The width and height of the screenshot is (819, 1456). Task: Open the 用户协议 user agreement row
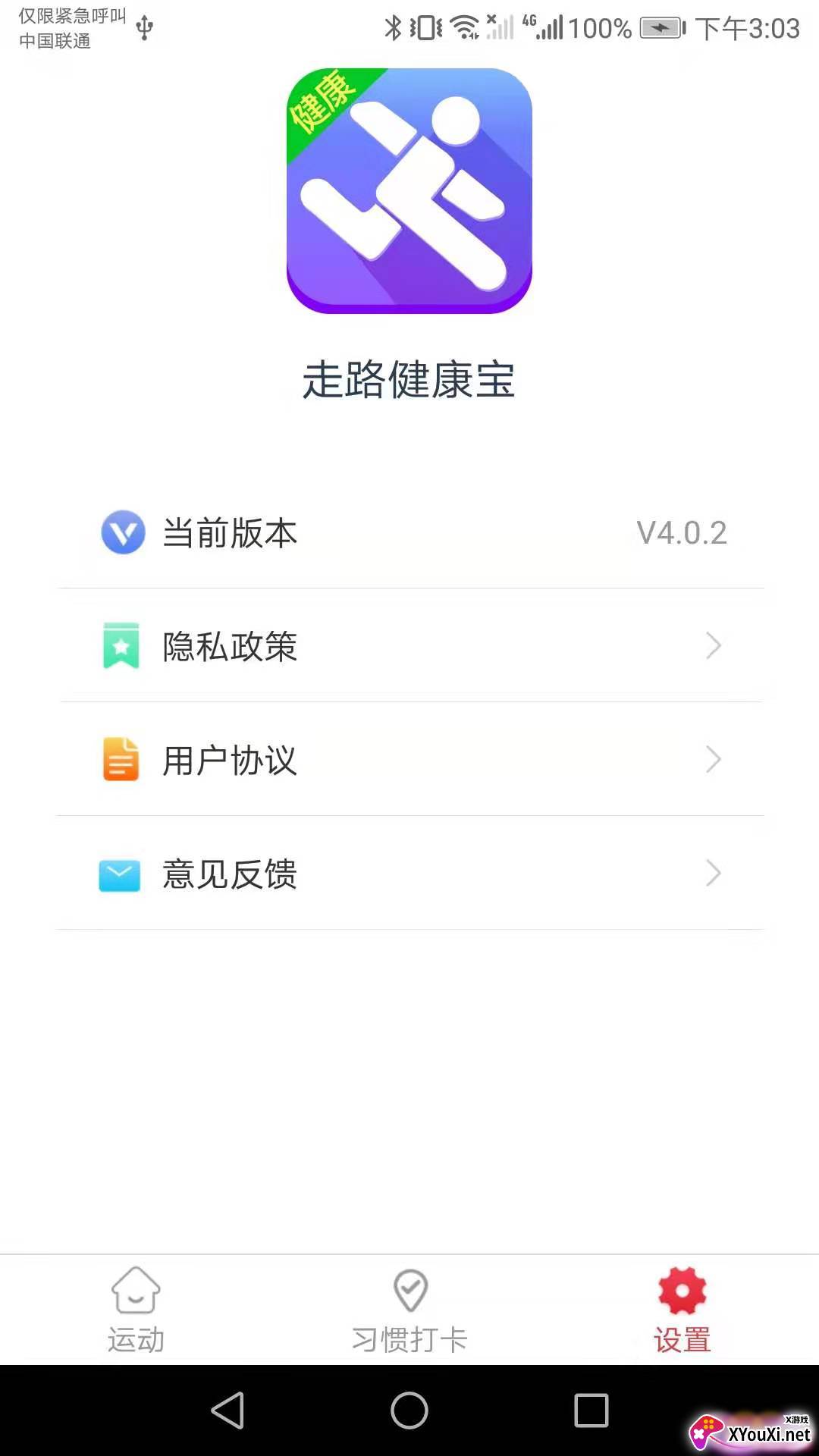[x=409, y=759]
